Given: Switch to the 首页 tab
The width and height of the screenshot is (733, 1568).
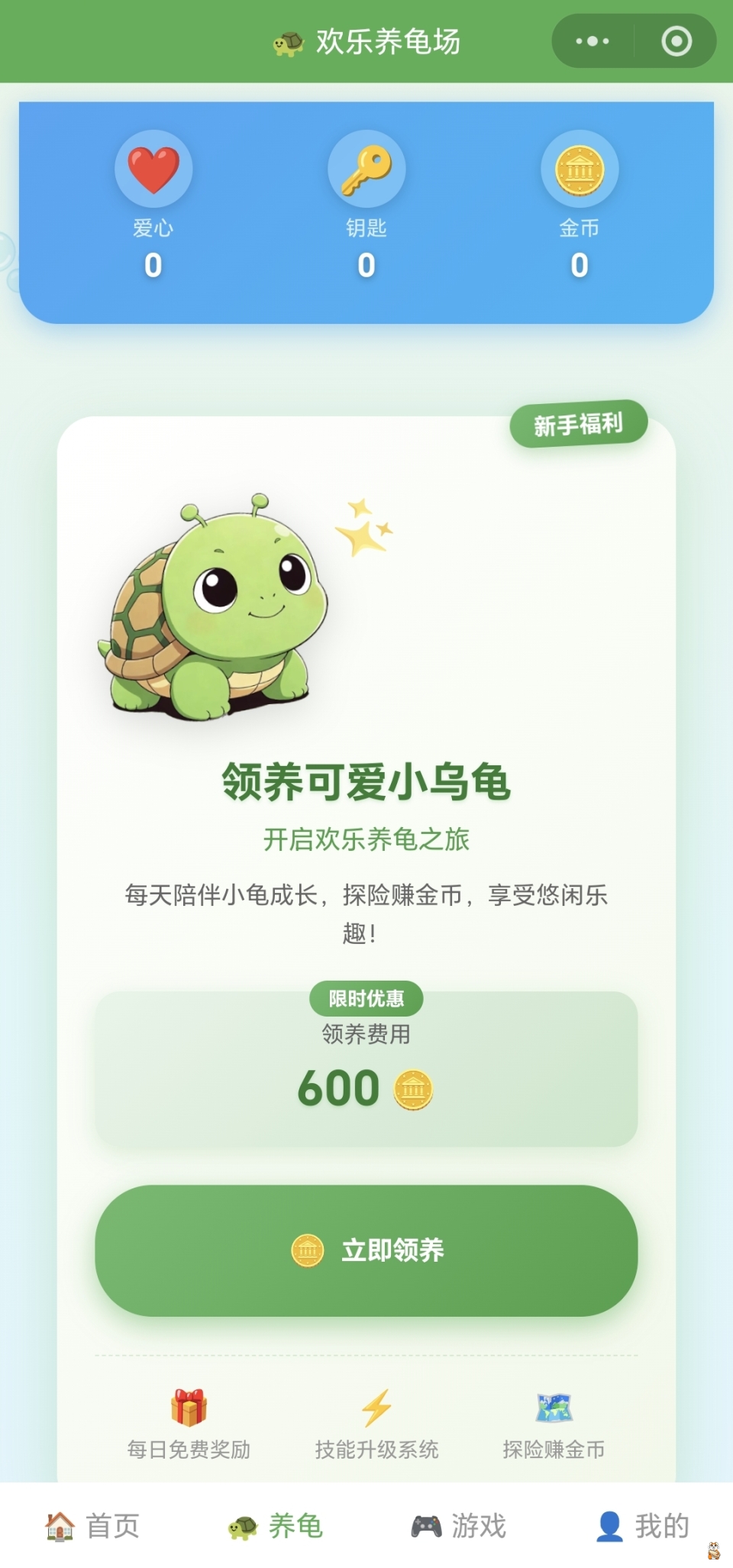Looking at the screenshot, I should [92, 1526].
